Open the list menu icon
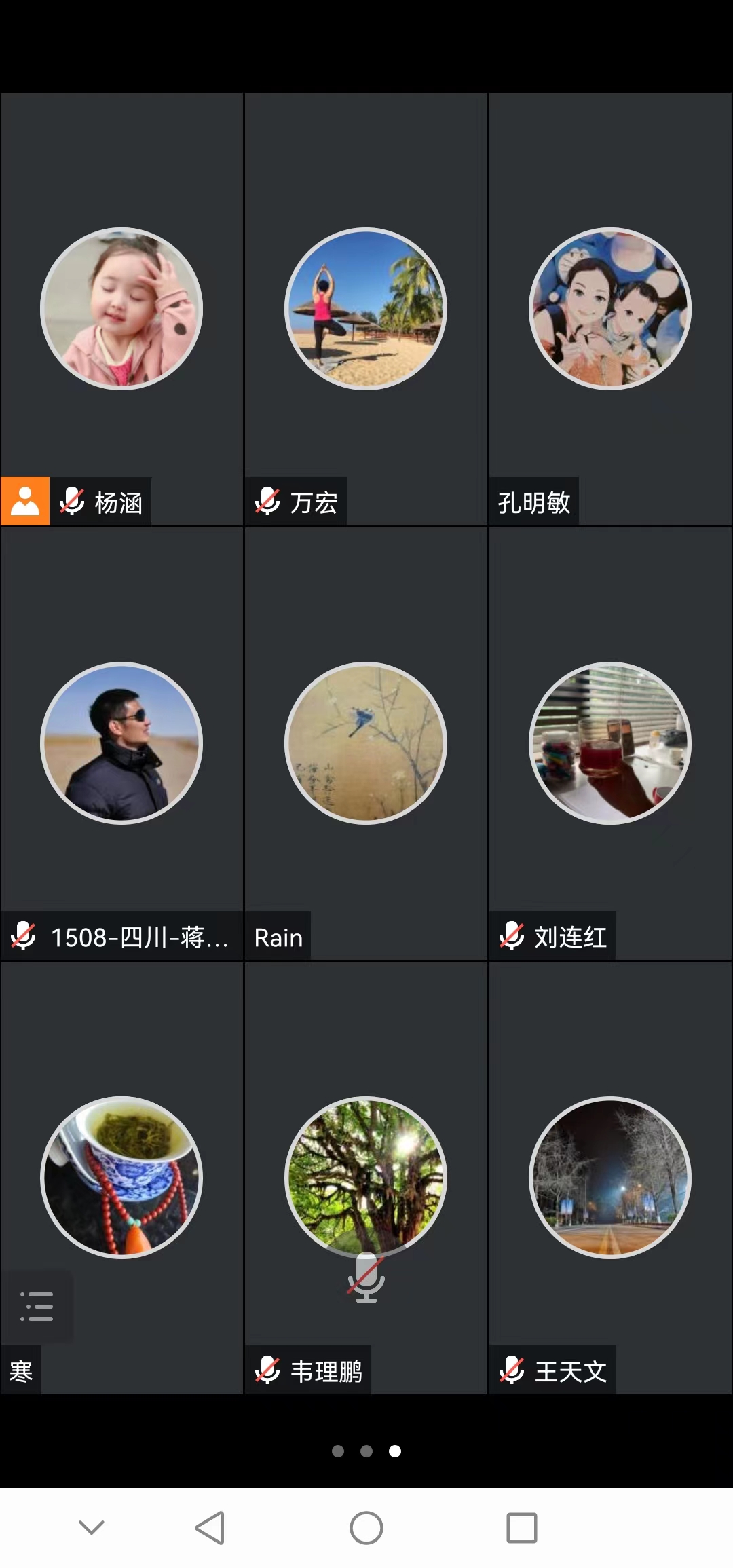This screenshot has width=733, height=1568. (x=37, y=1306)
